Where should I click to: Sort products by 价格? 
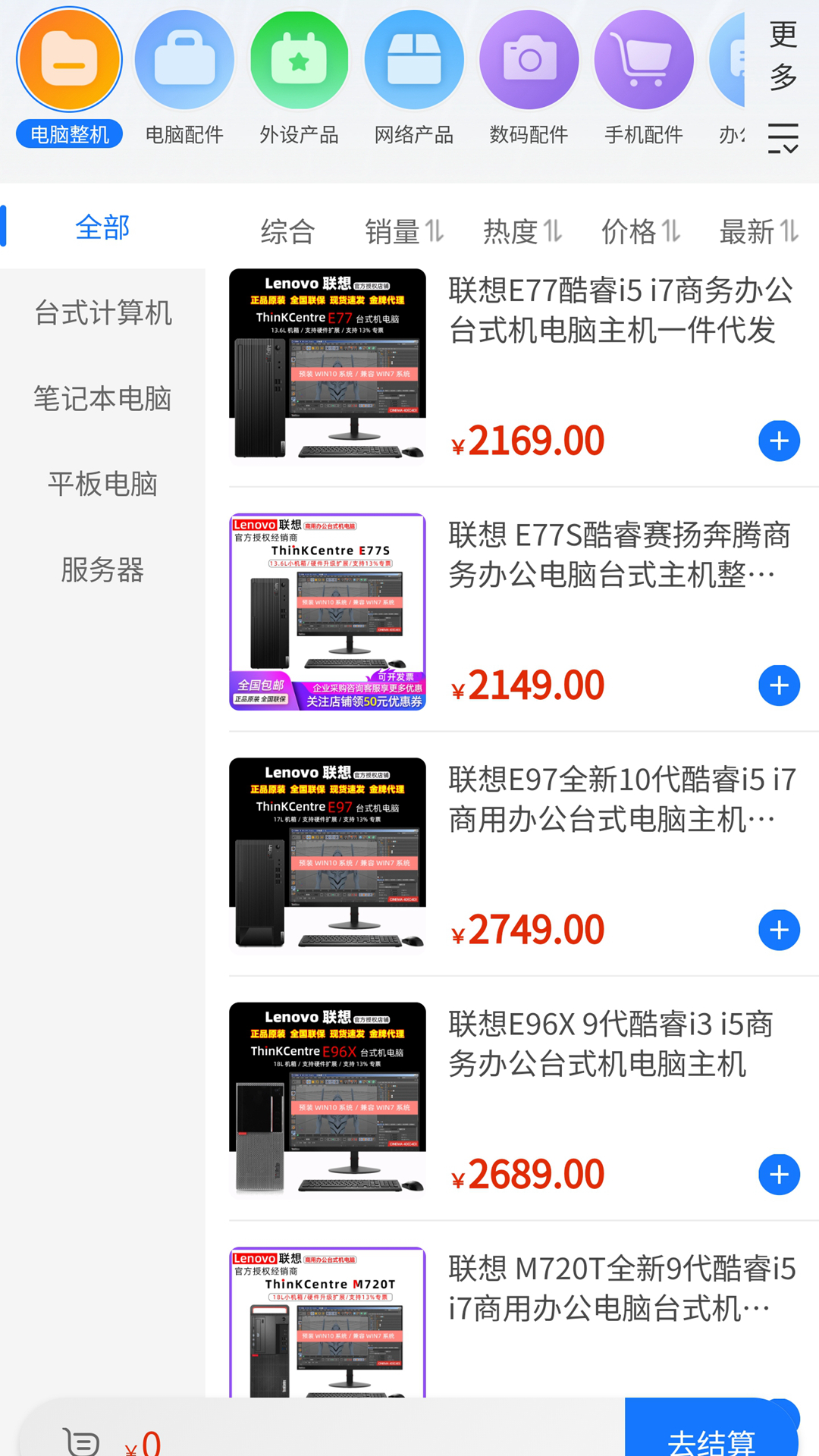click(x=640, y=231)
